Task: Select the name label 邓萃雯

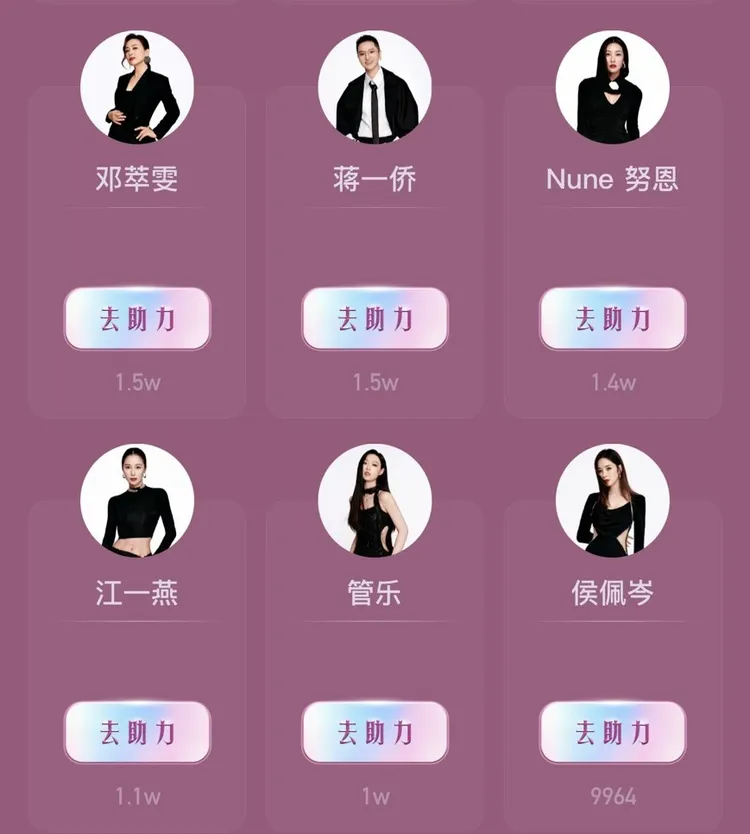Action: pyautogui.click(x=137, y=180)
